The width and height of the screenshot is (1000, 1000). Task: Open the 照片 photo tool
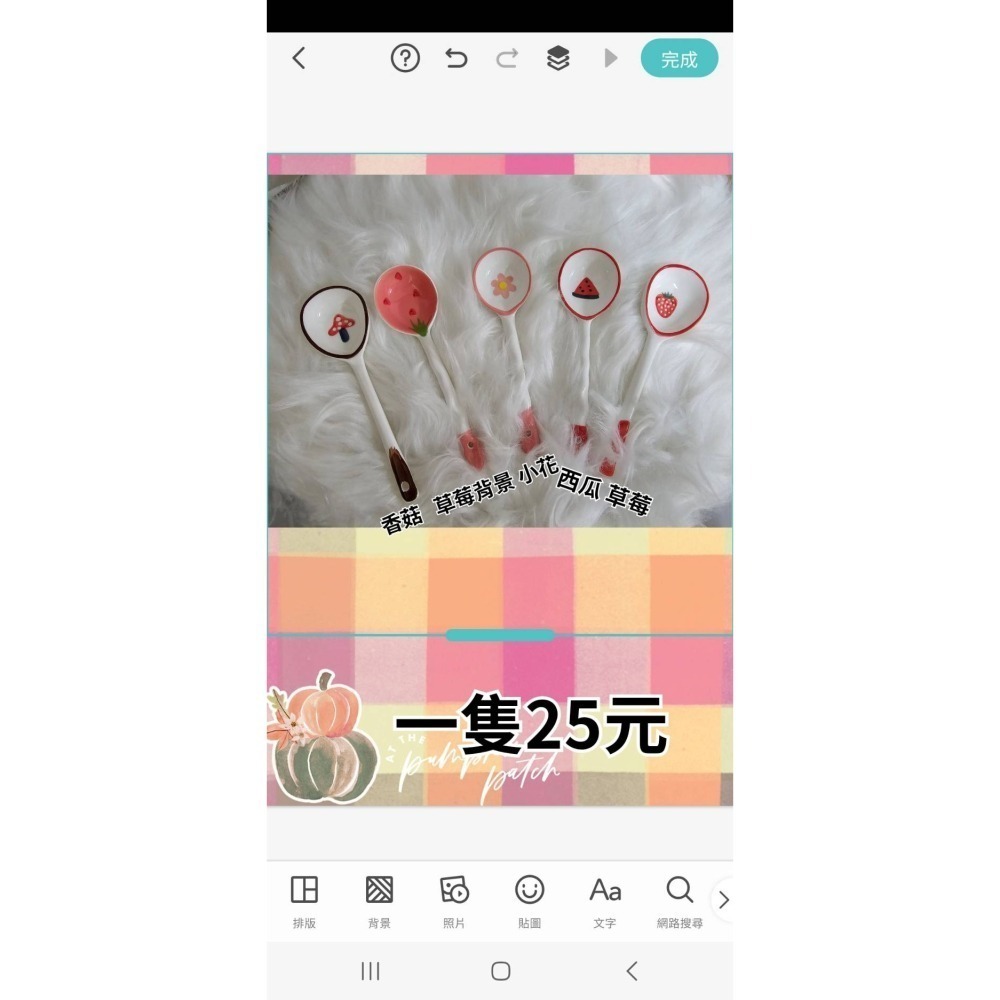click(454, 900)
